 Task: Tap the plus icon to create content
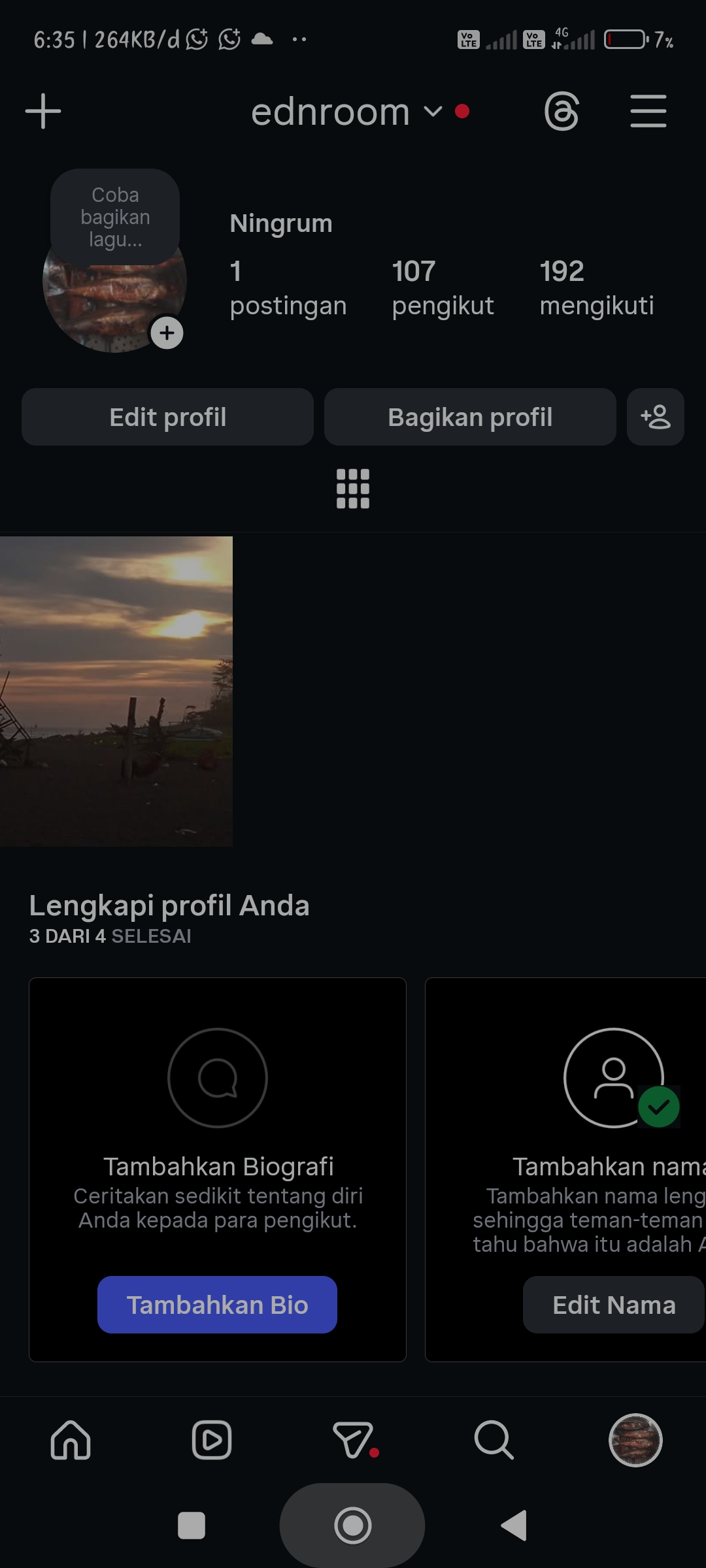pyautogui.click(x=43, y=111)
